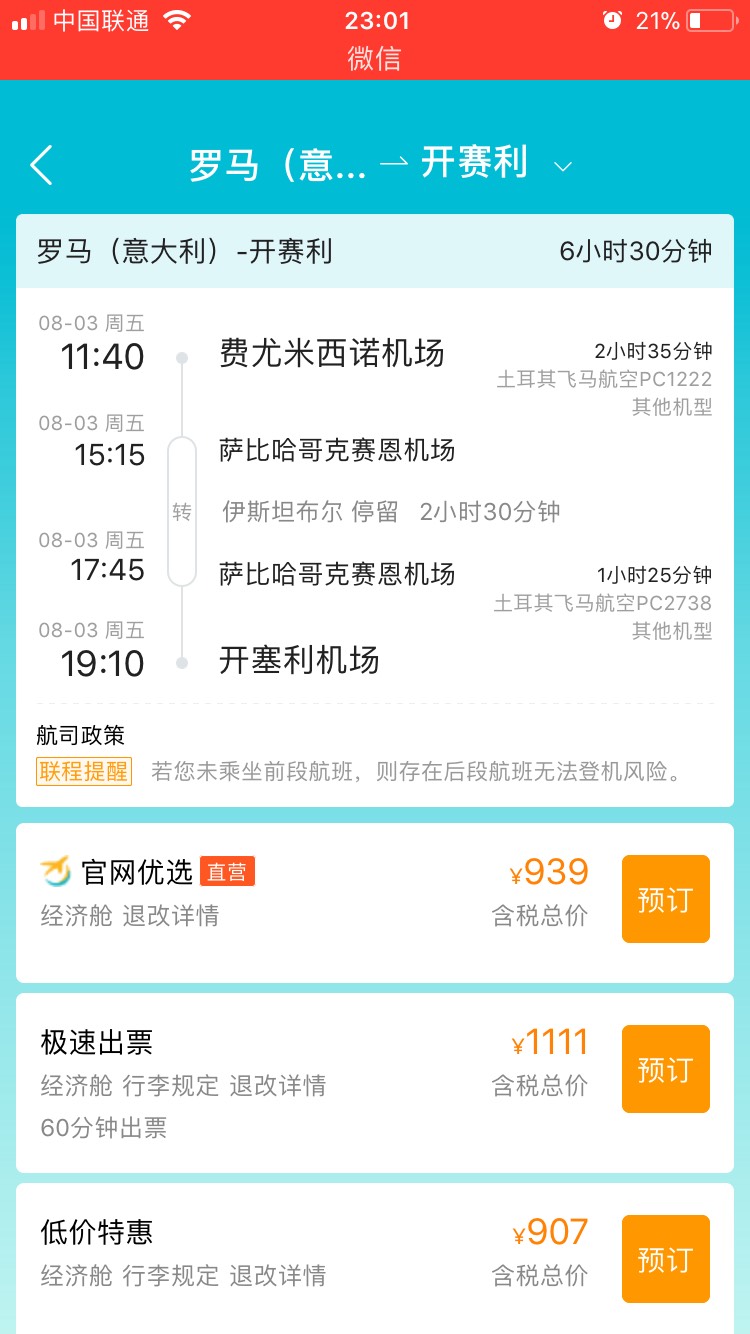Book the 官网优选 fare for ¥939
The width and height of the screenshot is (750, 1334).
665,899
